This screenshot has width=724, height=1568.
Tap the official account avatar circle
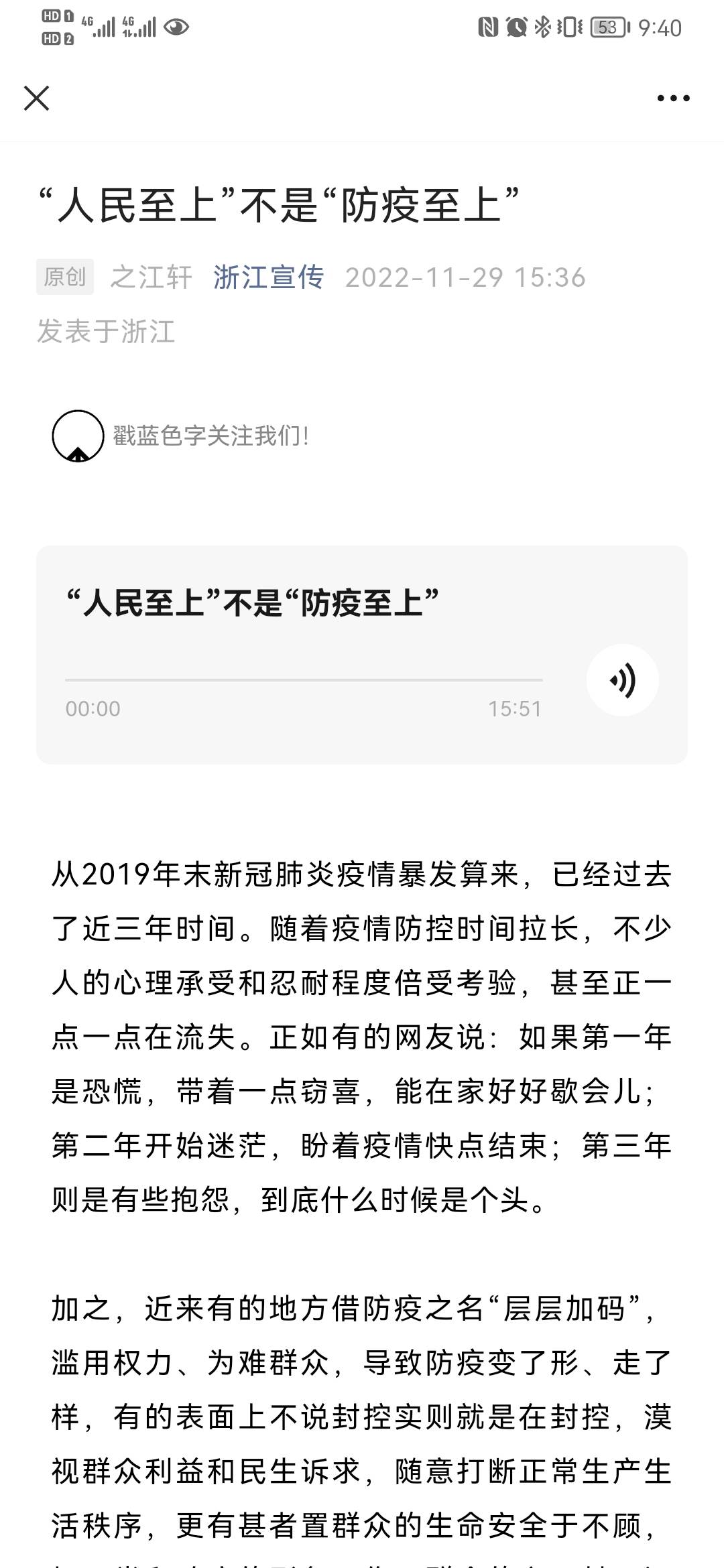[77, 436]
